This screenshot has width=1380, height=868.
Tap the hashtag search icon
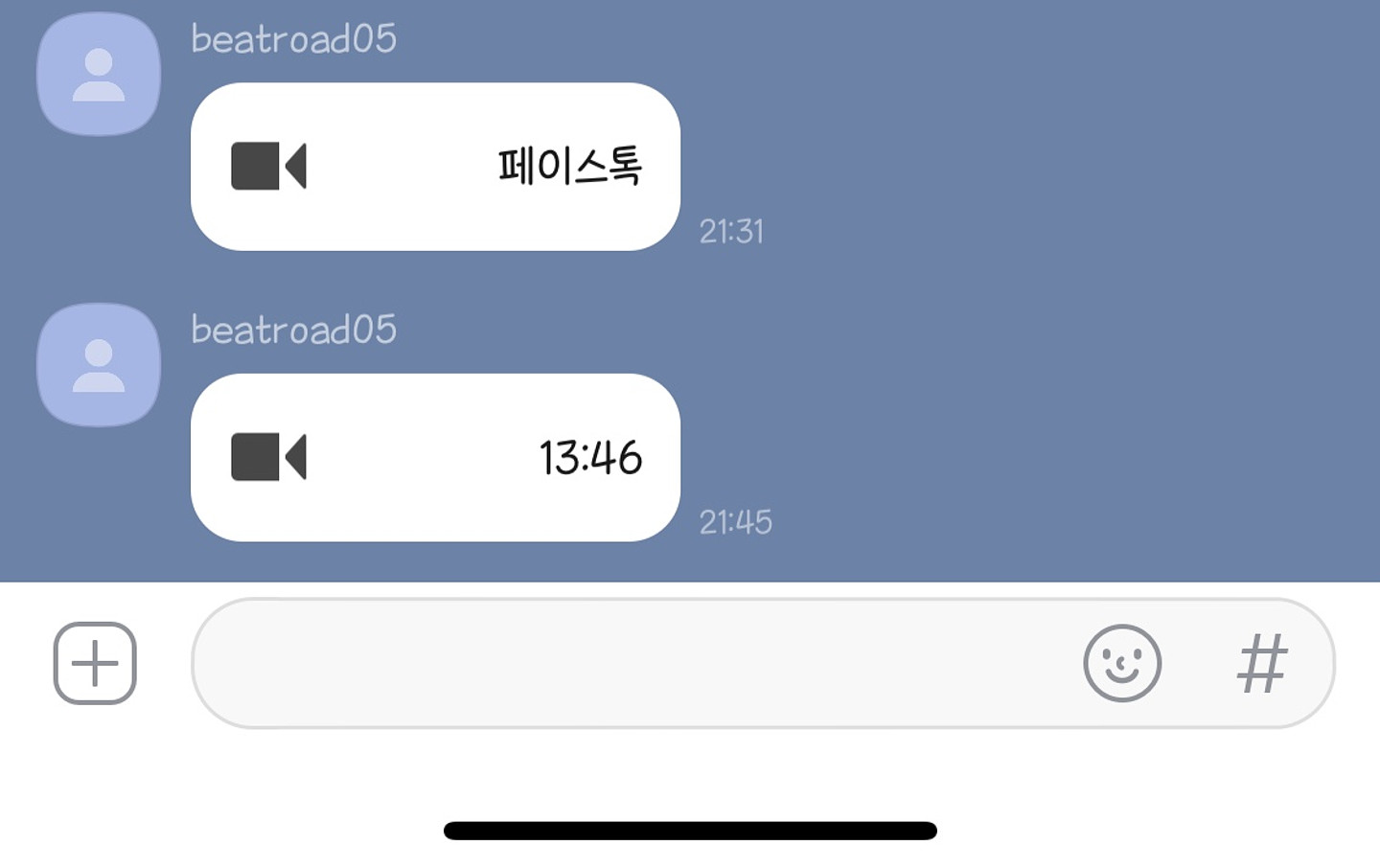[x=1262, y=663]
